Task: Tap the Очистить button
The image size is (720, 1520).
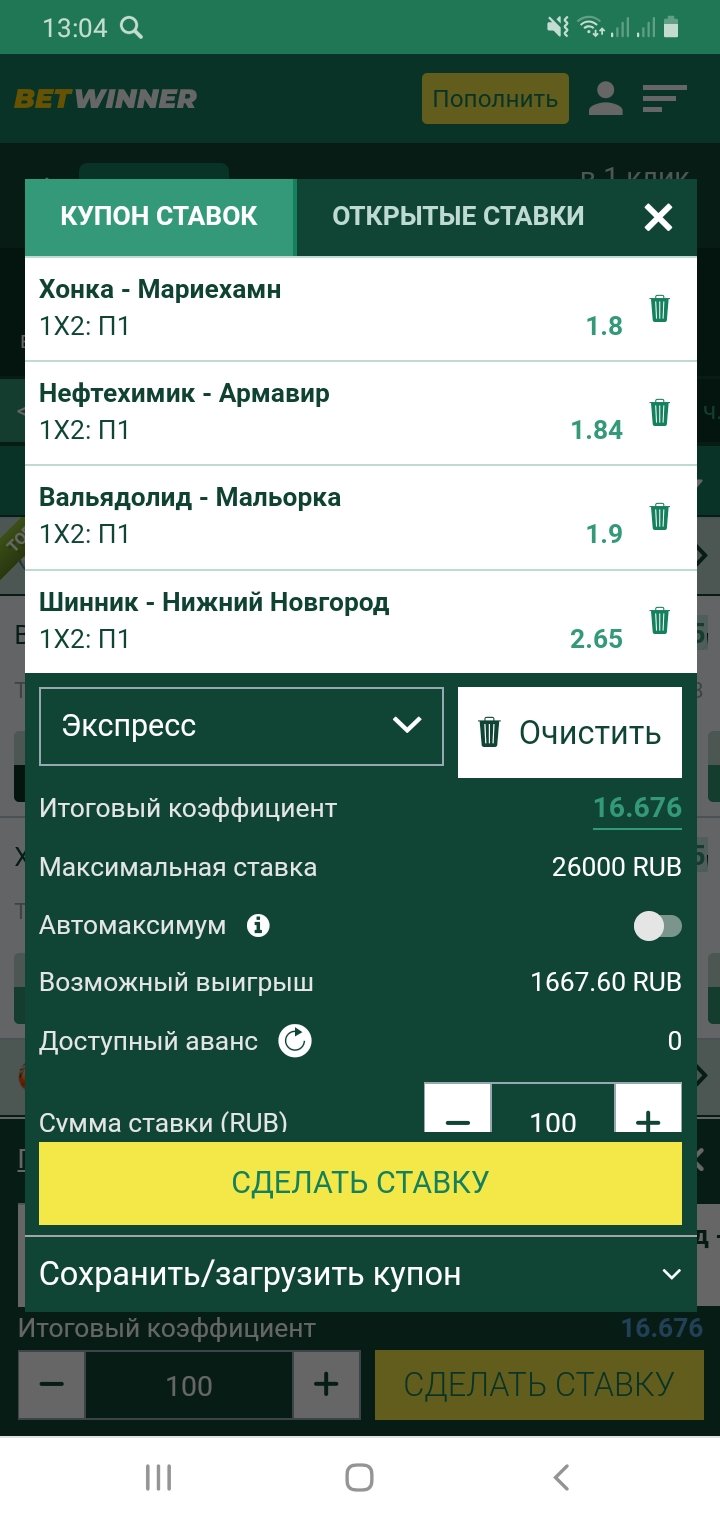Action: pos(570,732)
